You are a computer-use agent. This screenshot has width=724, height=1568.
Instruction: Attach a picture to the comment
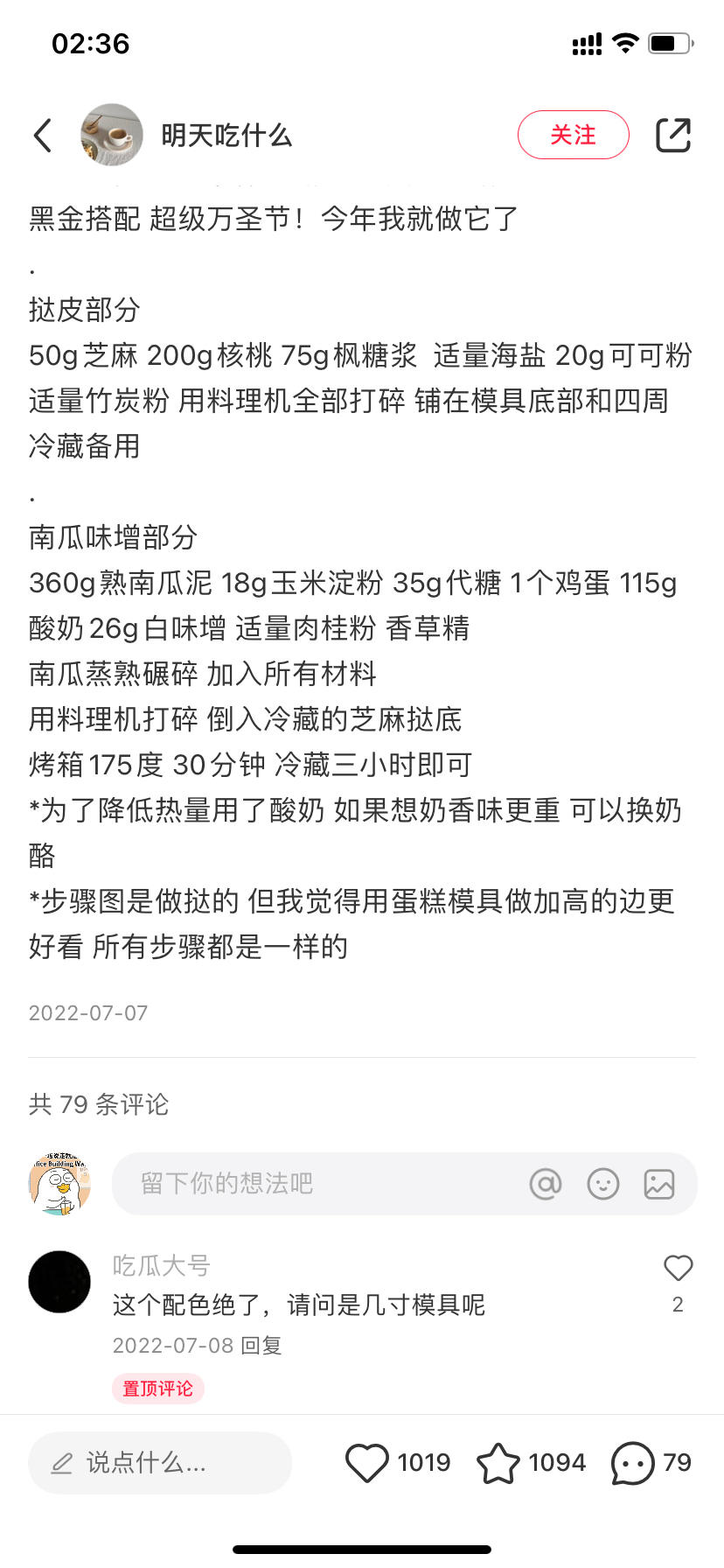pos(659,1184)
